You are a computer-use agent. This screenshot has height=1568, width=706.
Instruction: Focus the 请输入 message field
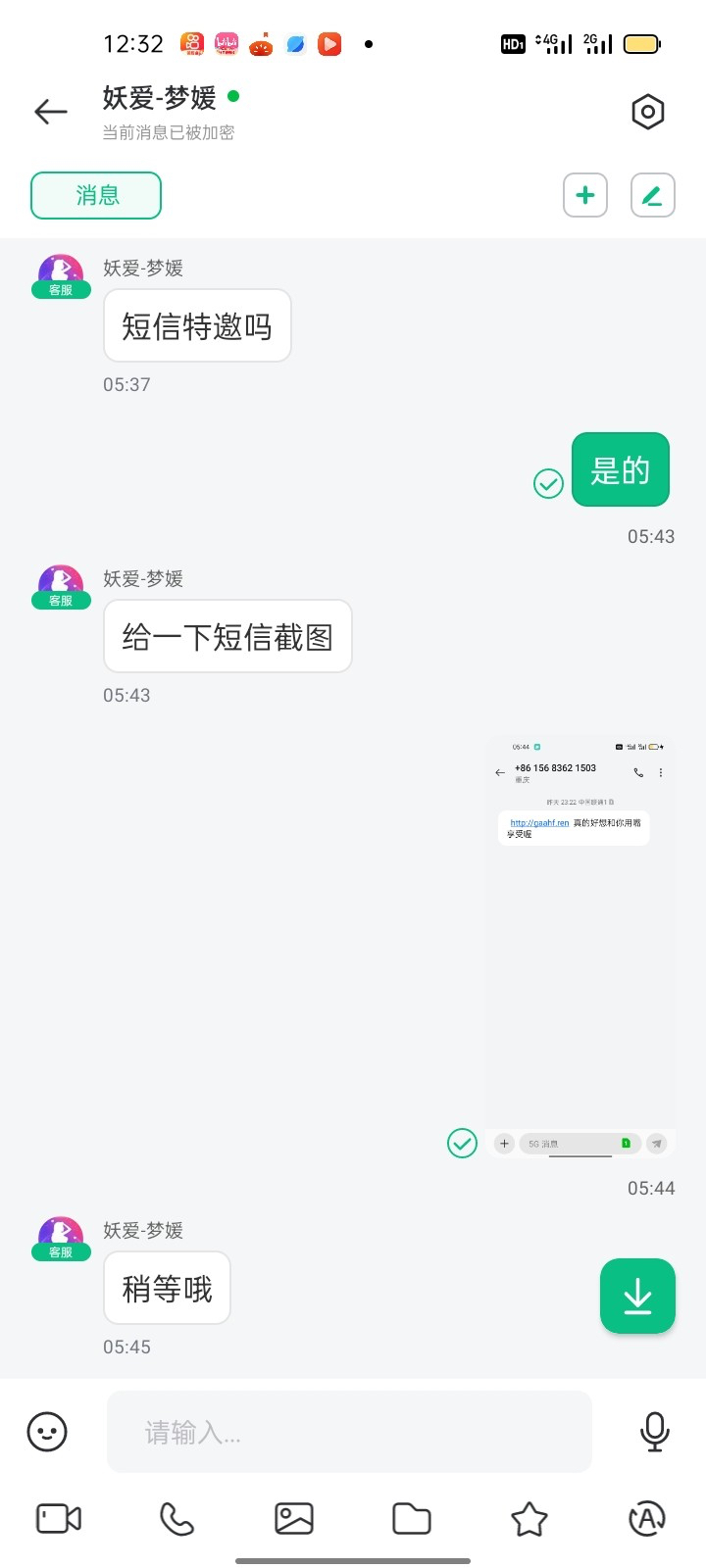(349, 1432)
